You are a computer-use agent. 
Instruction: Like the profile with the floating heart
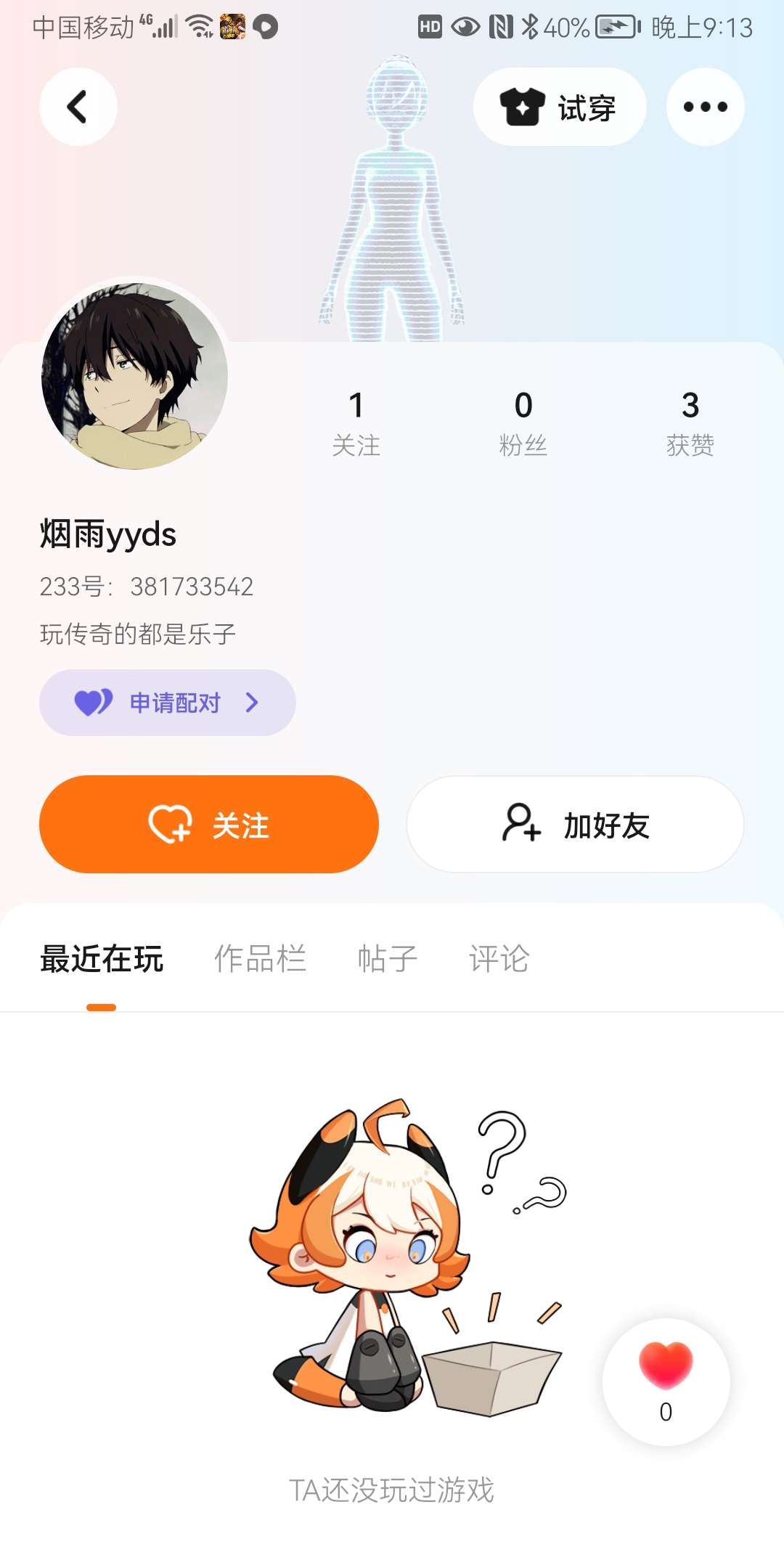(x=666, y=1381)
